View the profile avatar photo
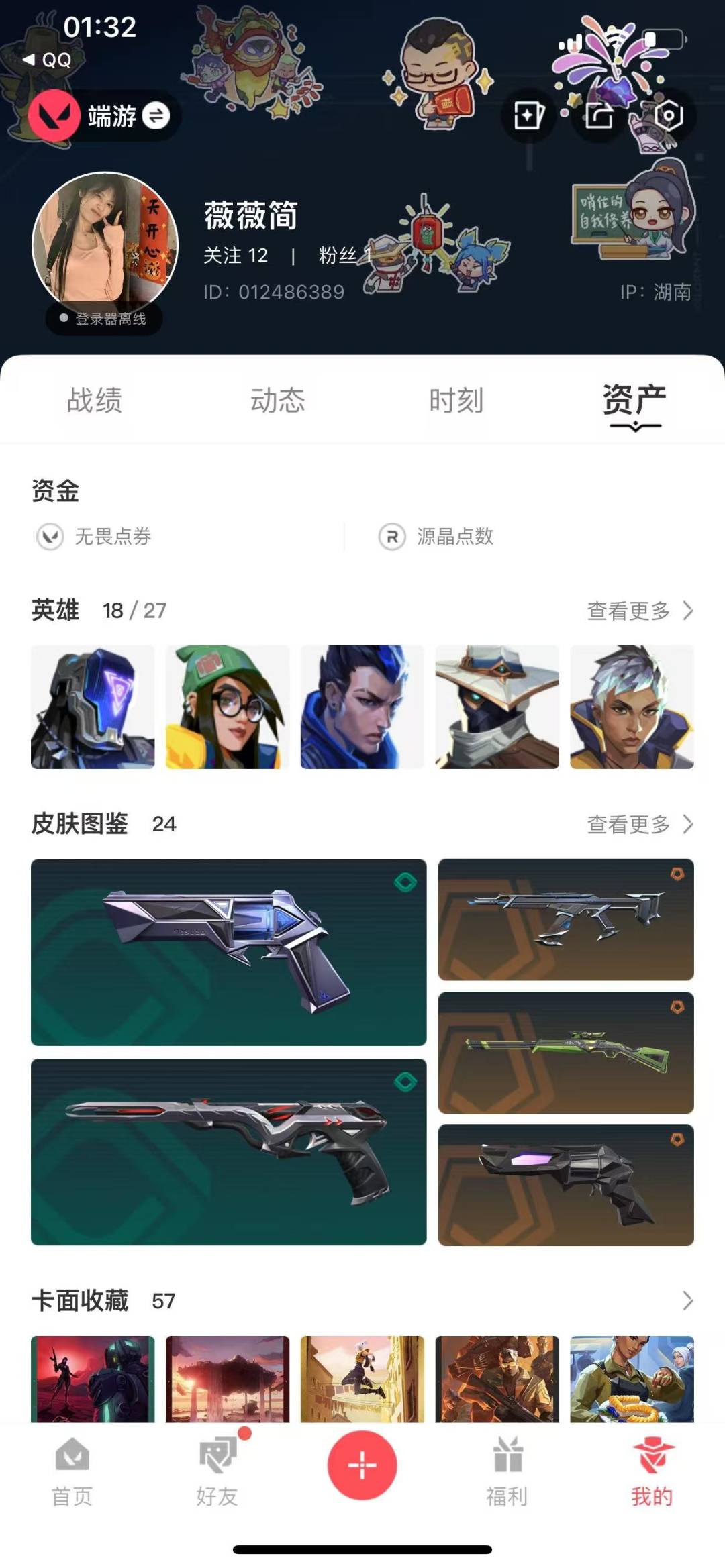The image size is (725, 1568). (105, 244)
